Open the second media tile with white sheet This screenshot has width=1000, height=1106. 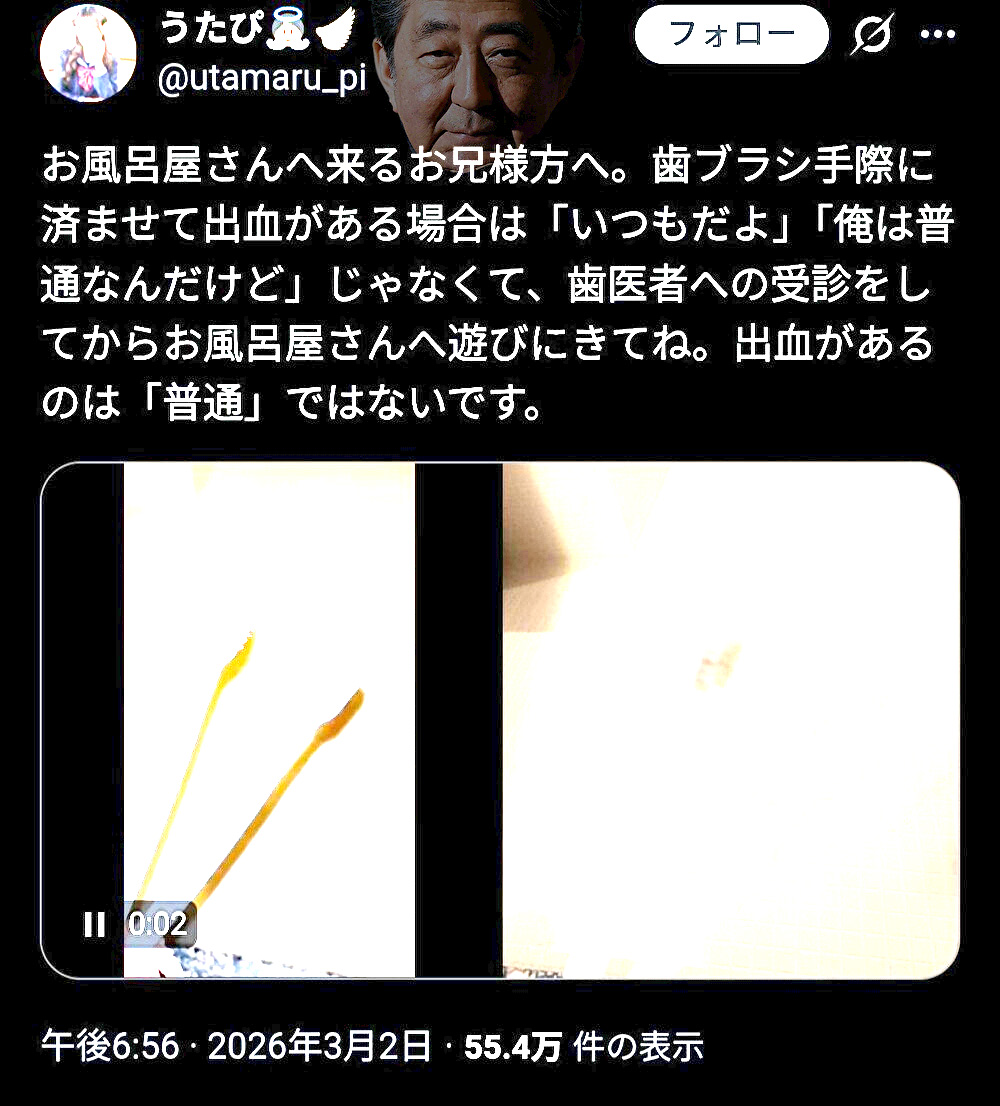tap(730, 720)
